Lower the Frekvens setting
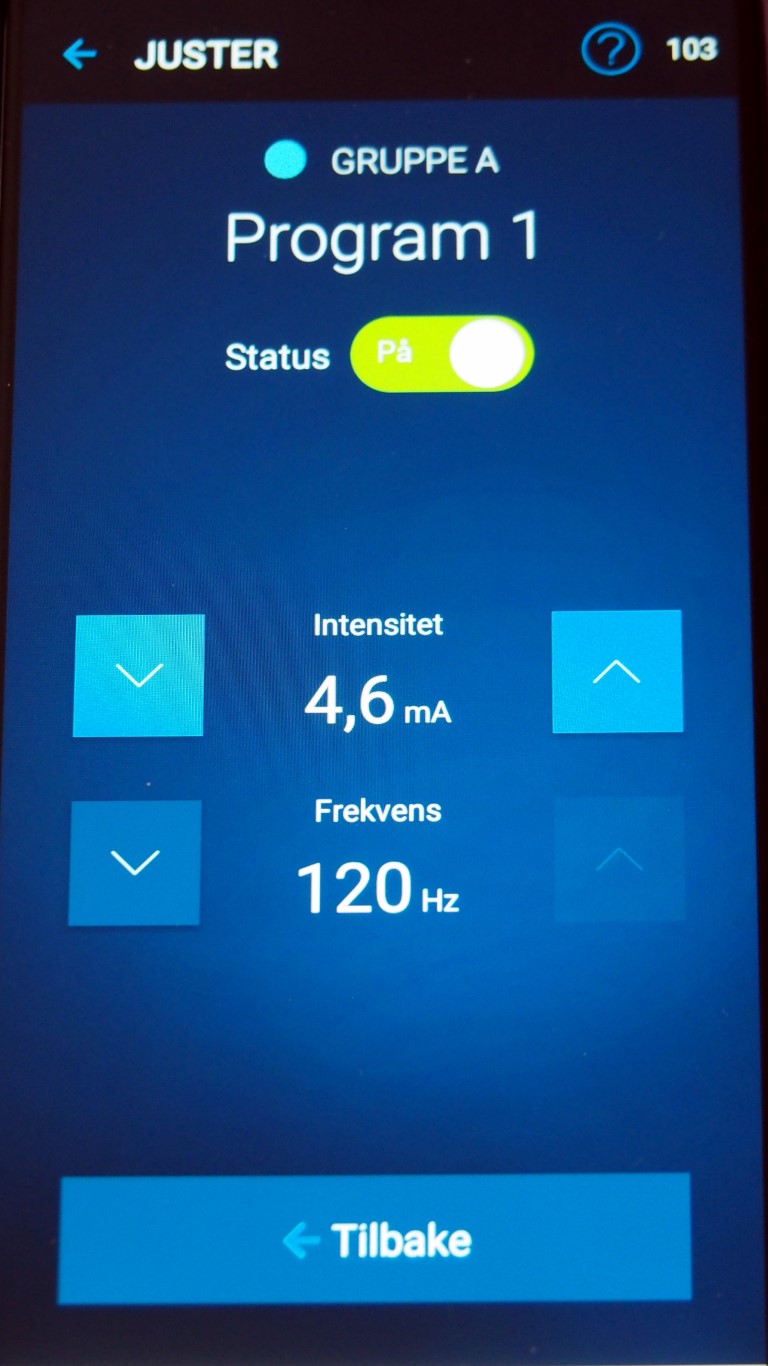 (x=135, y=862)
